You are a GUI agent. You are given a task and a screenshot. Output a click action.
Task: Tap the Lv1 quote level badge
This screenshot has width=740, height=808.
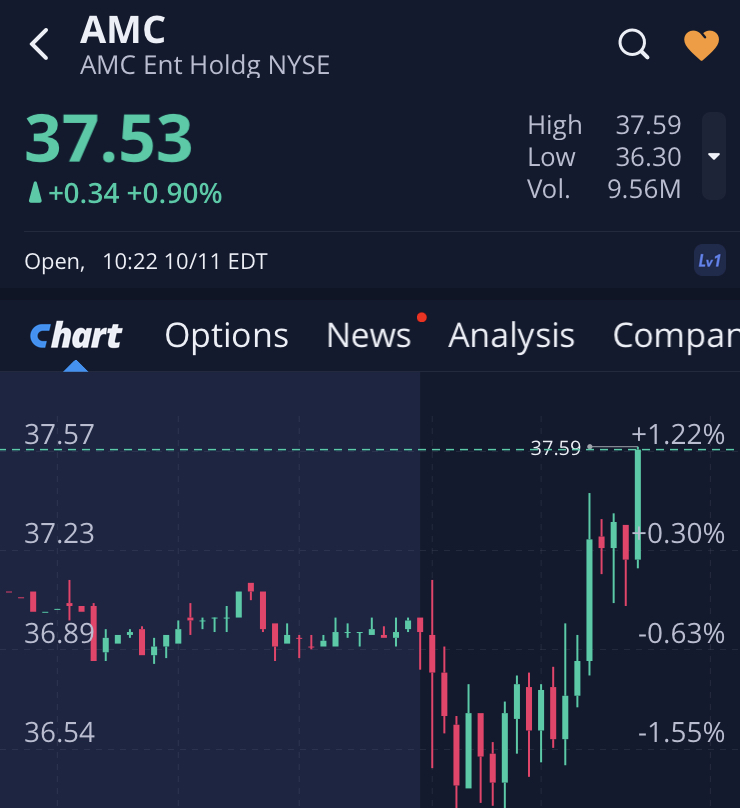click(709, 261)
